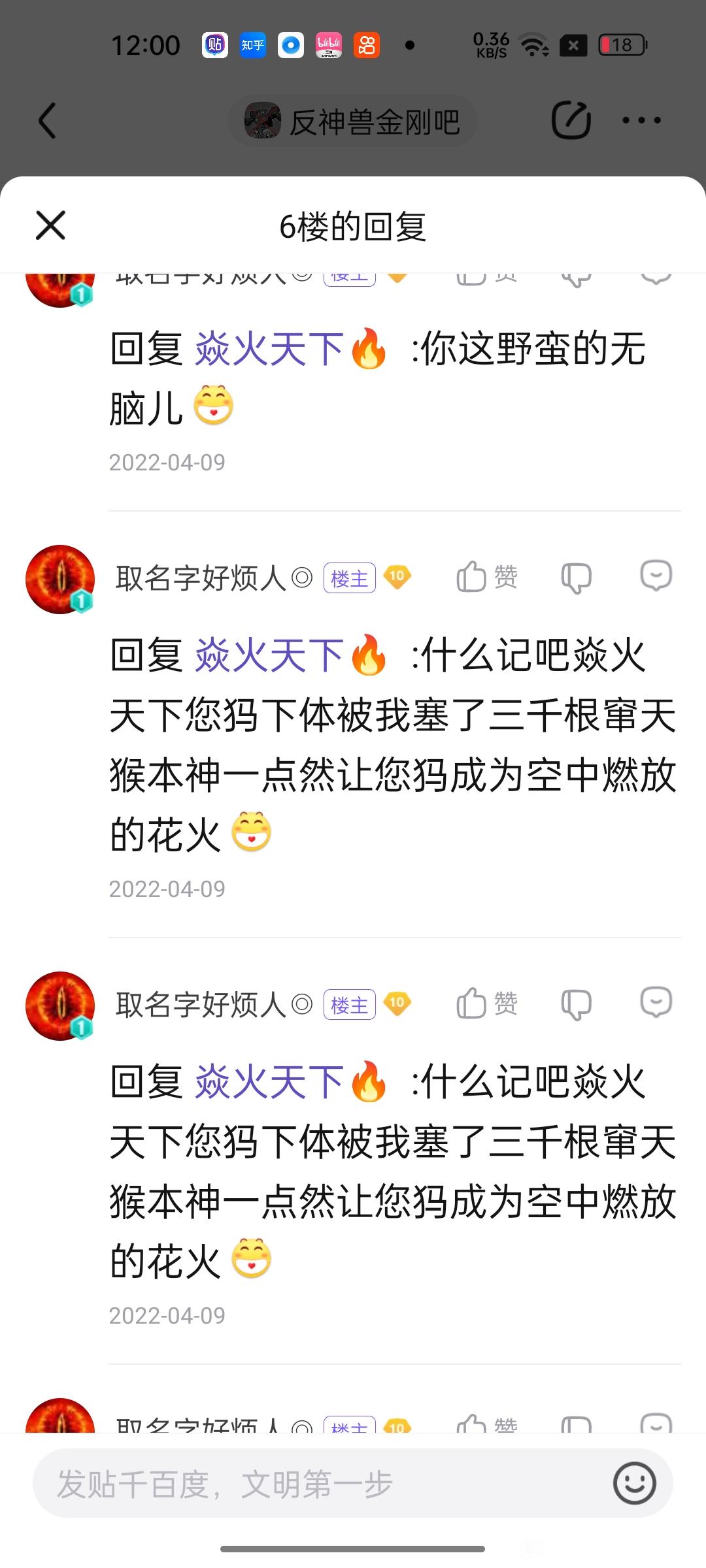
Task: Open the emoji picker in reply box
Action: (x=634, y=1483)
